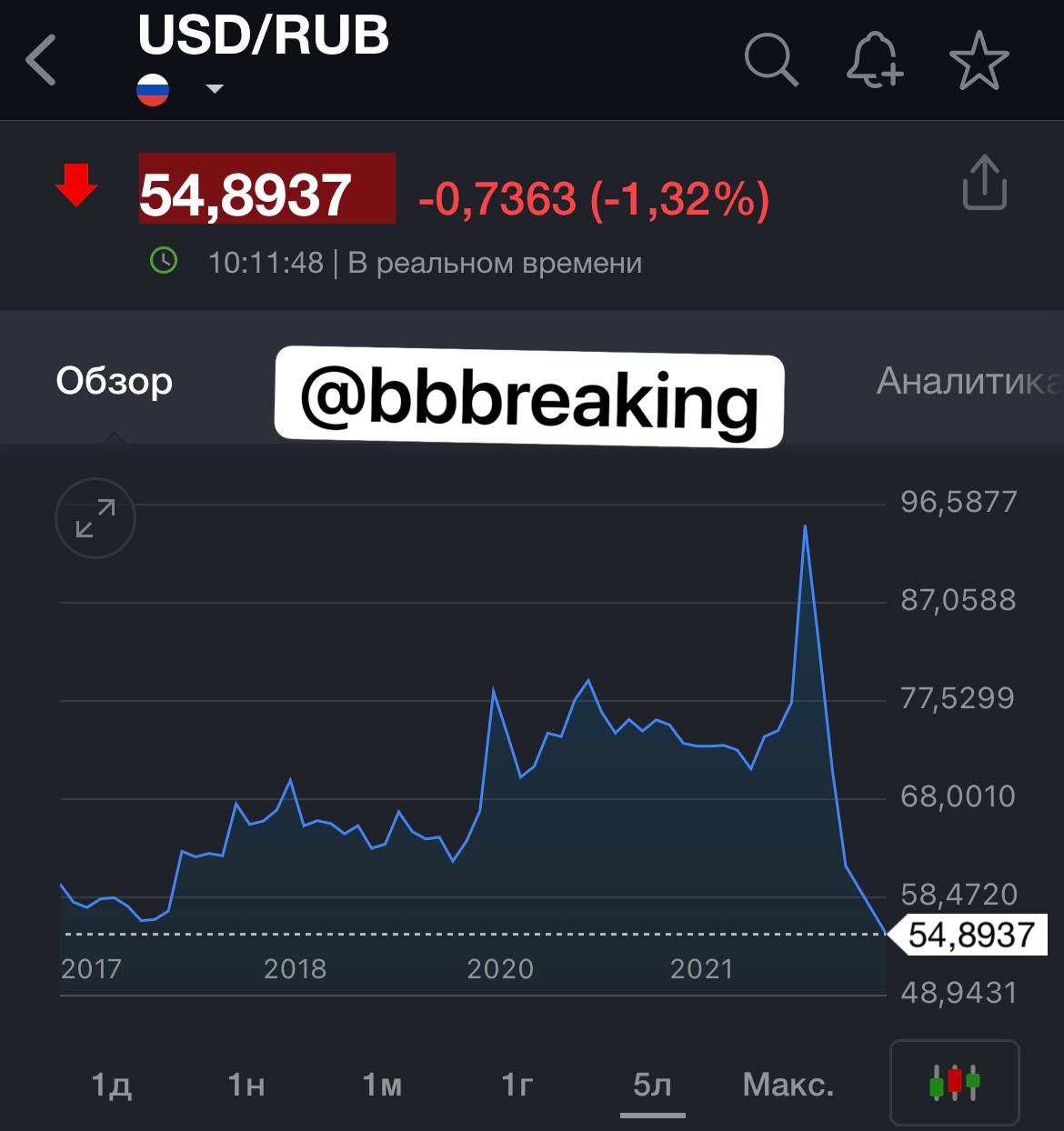This screenshot has height=1131, width=1064.
Task: Select the 1н chart range
Action: 246,1085
